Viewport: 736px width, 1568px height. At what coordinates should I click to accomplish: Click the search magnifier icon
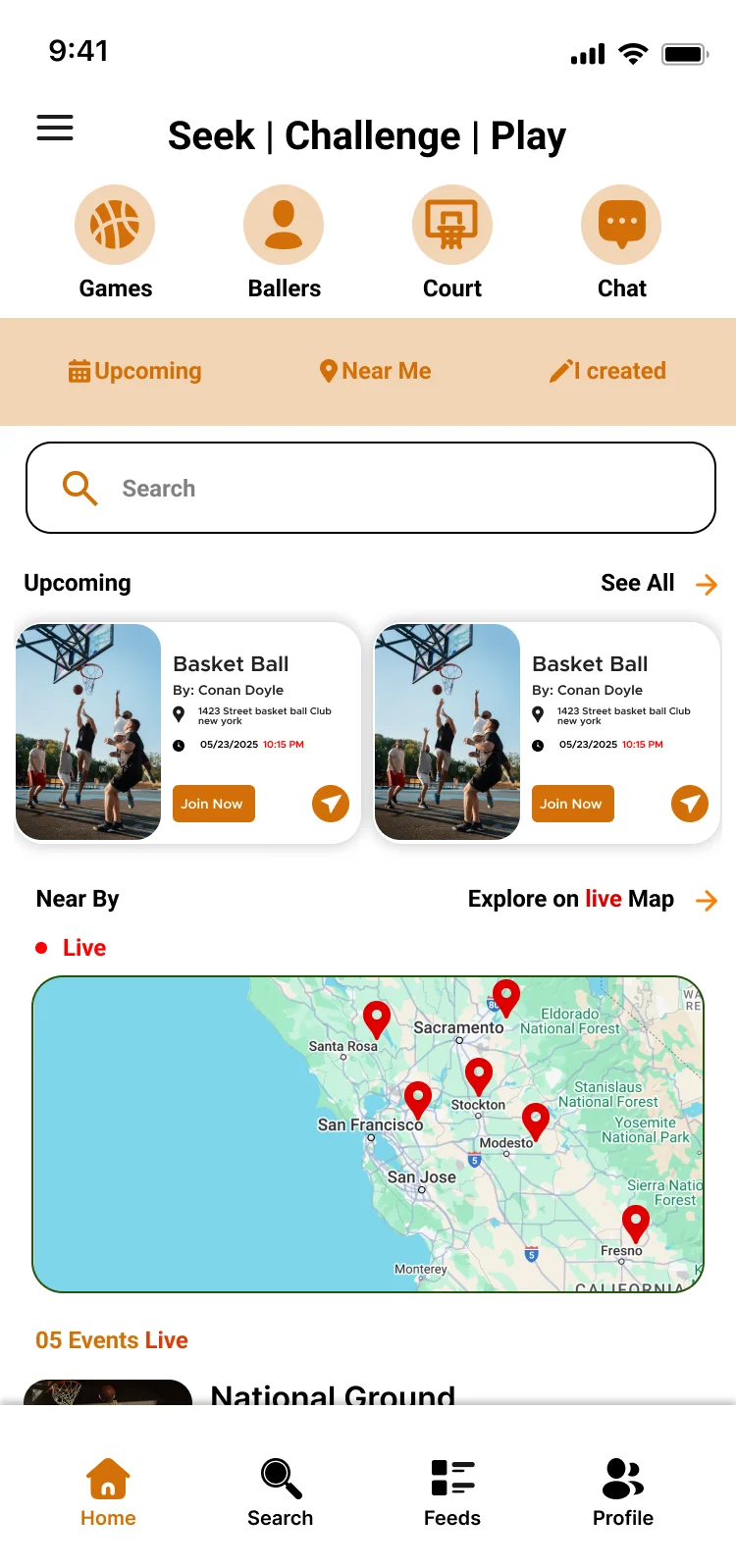click(79, 488)
